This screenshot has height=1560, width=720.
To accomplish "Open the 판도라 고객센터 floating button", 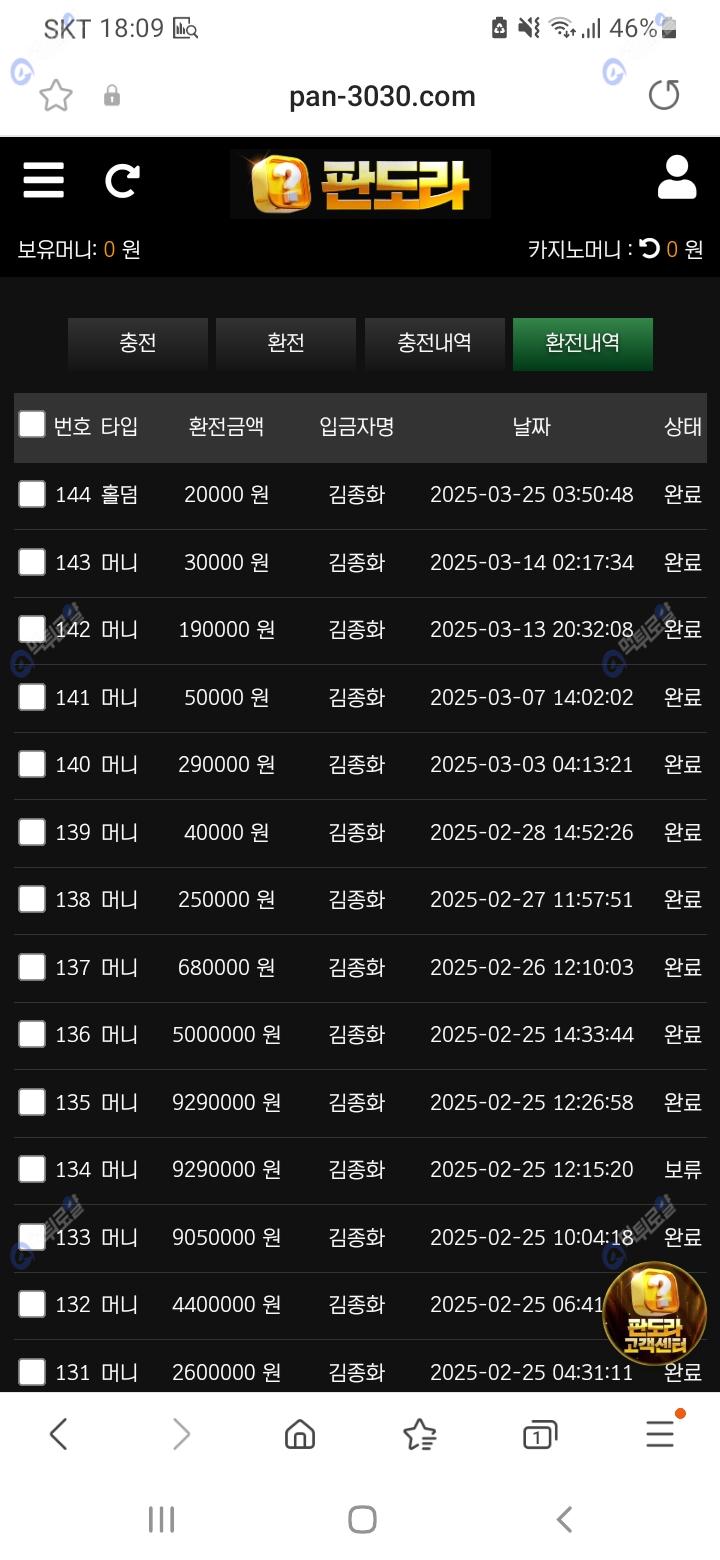I will [655, 1313].
